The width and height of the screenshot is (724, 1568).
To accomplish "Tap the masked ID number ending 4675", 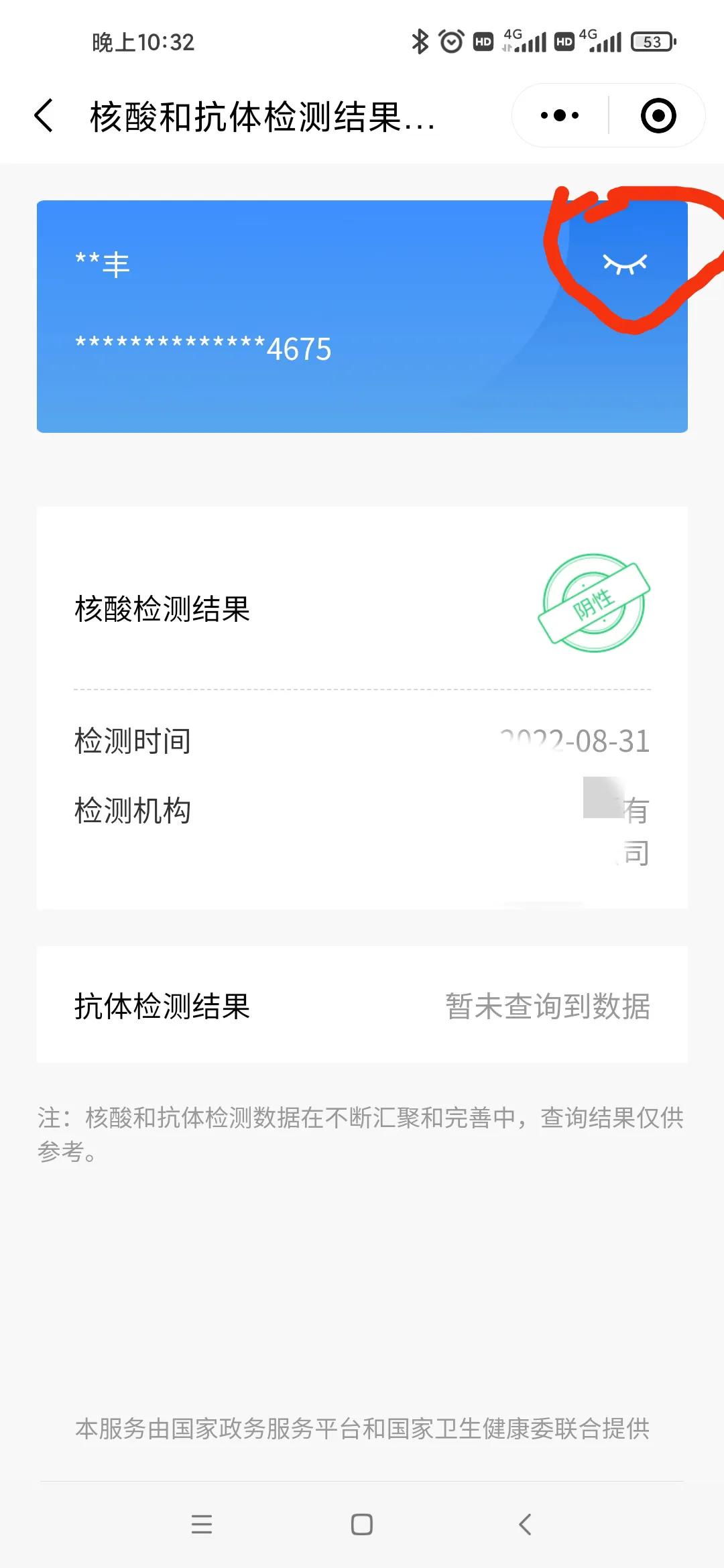I will point(201,347).
